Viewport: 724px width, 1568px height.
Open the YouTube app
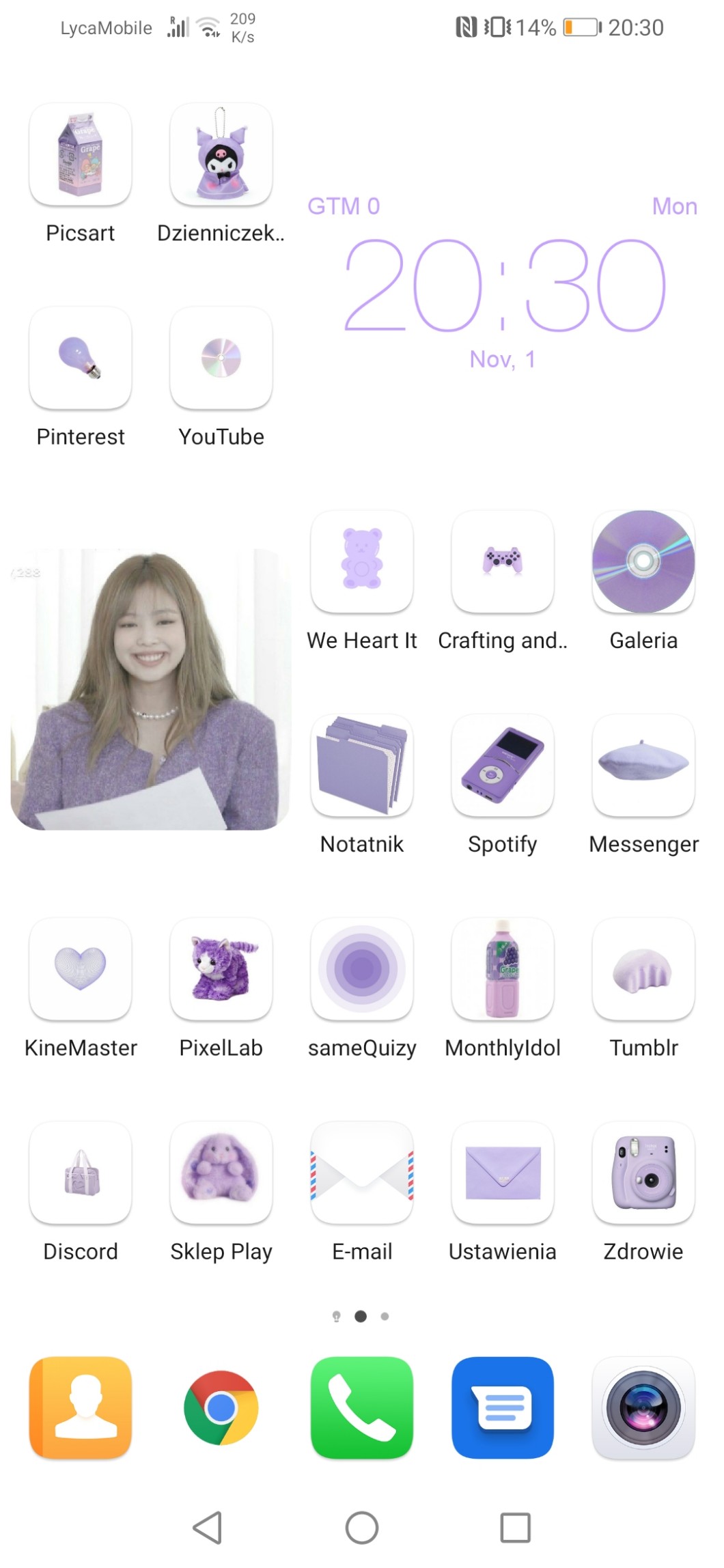pos(221,359)
